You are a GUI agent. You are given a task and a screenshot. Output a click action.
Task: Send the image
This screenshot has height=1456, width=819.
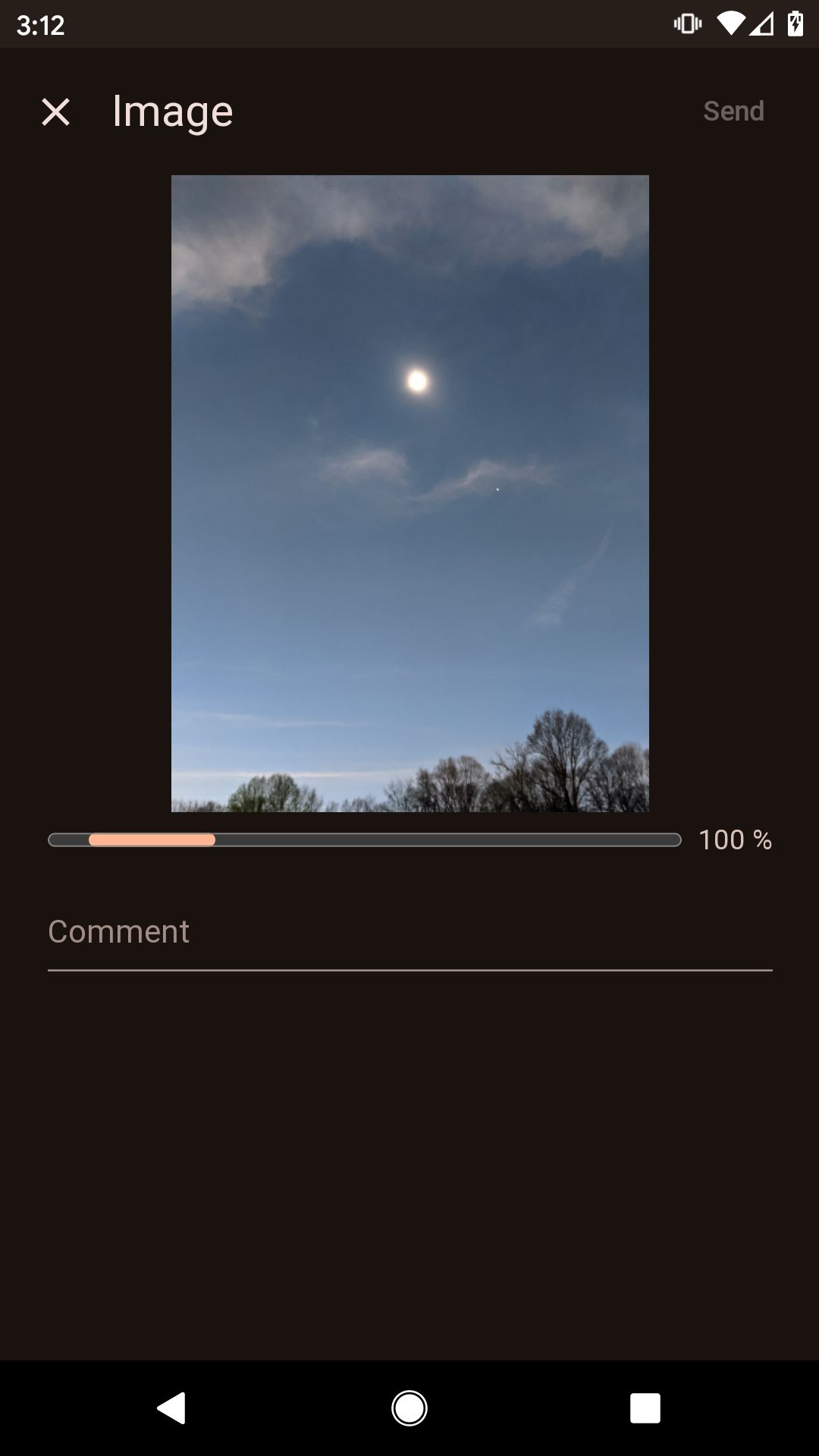(x=733, y=111)
